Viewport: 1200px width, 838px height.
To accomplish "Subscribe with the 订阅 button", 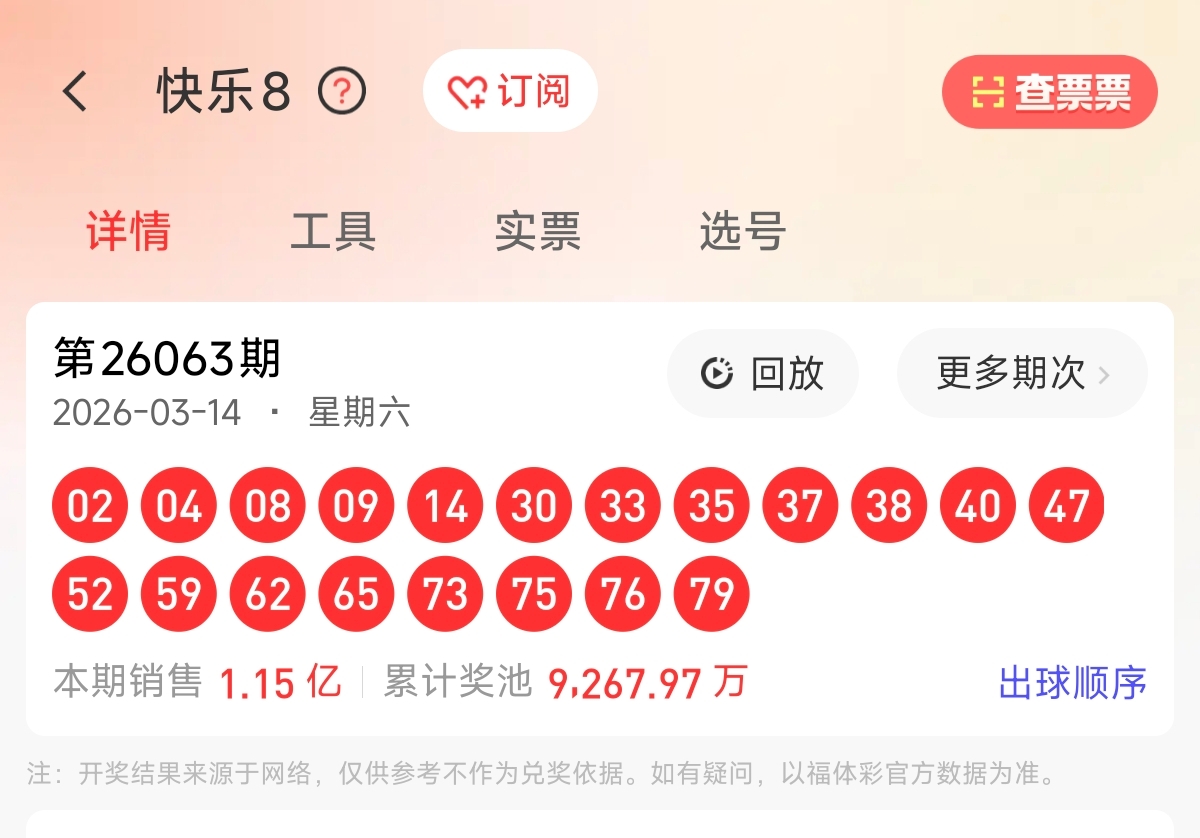I will coord(510,92).
